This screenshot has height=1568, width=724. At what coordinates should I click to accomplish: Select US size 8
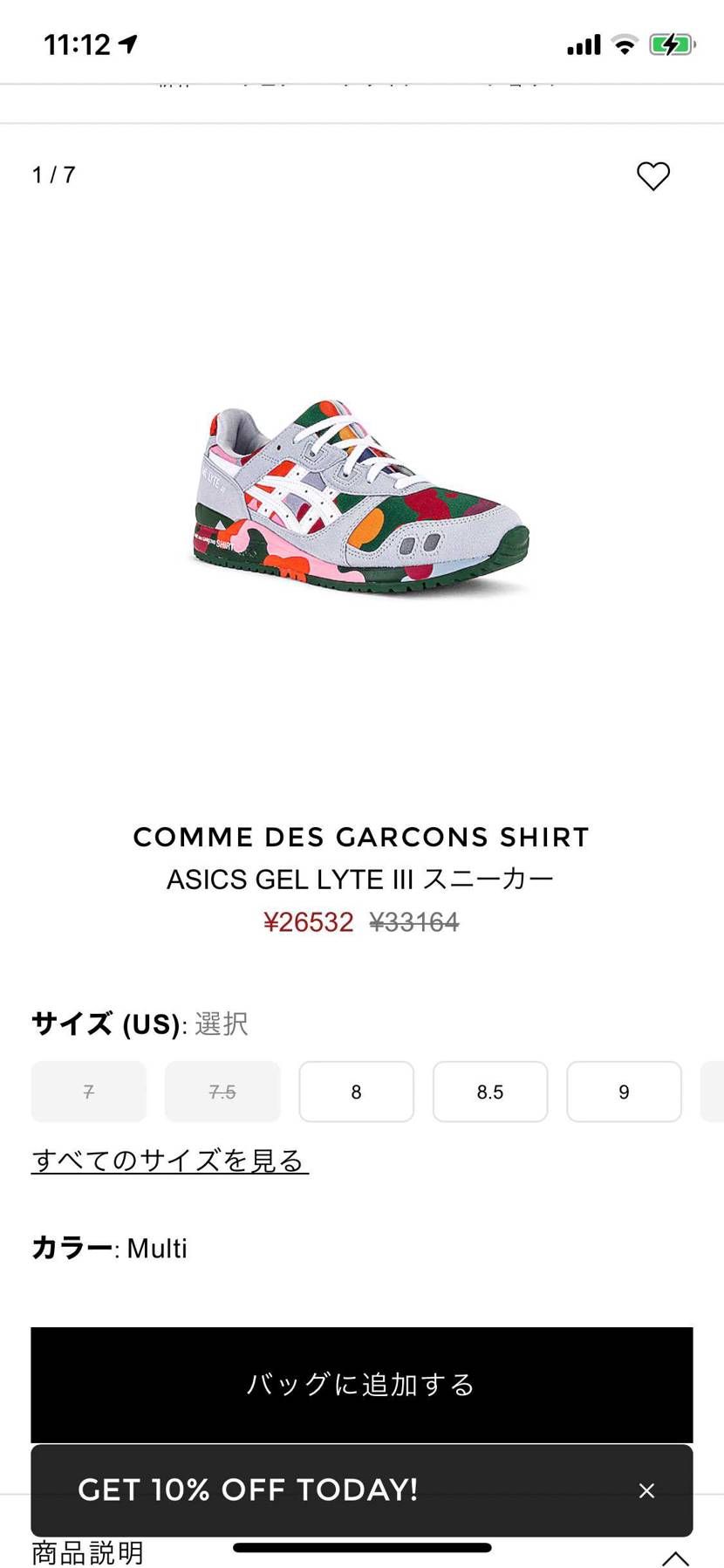pyautogui.click(x=356, y=1092)
